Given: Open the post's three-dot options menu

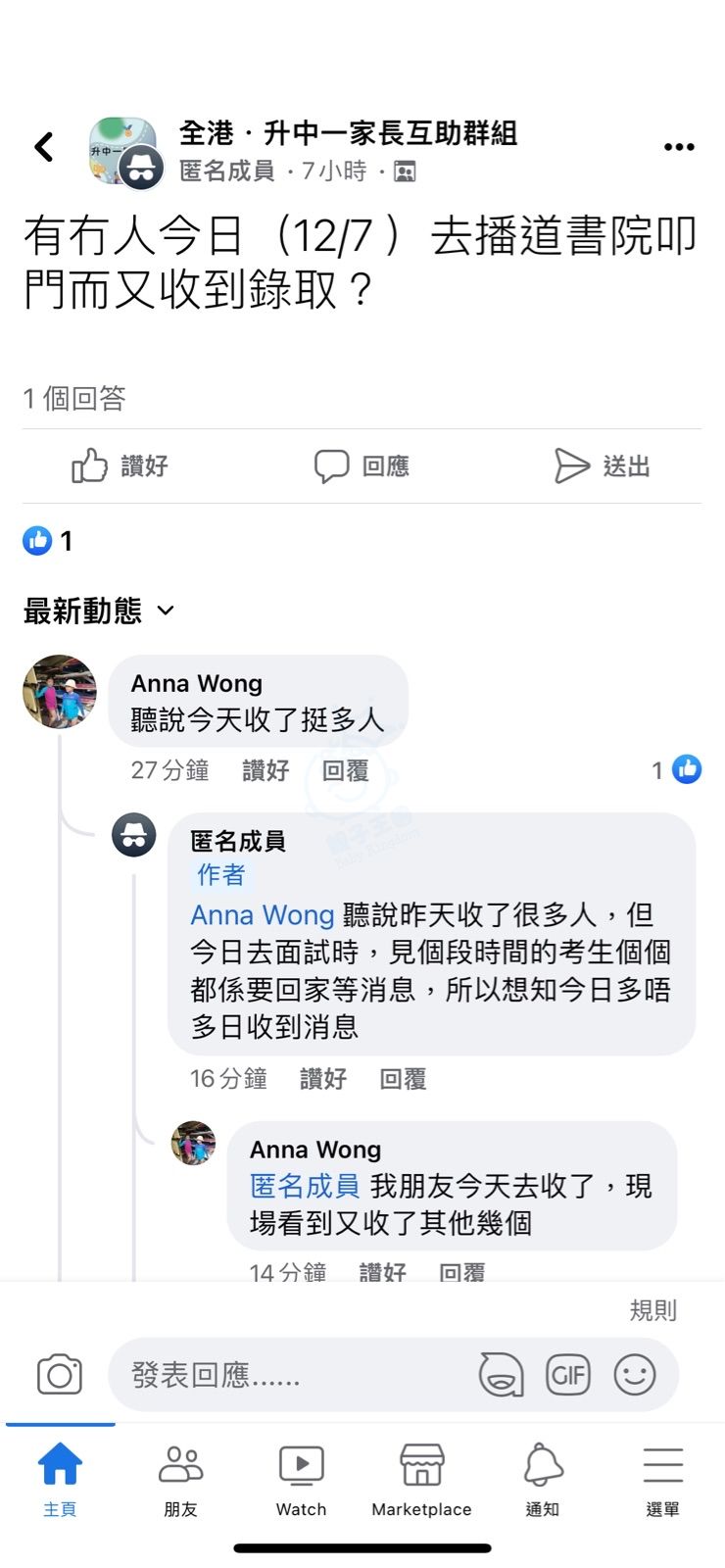Looking at the screenshot, I should (x=679, y=147).
